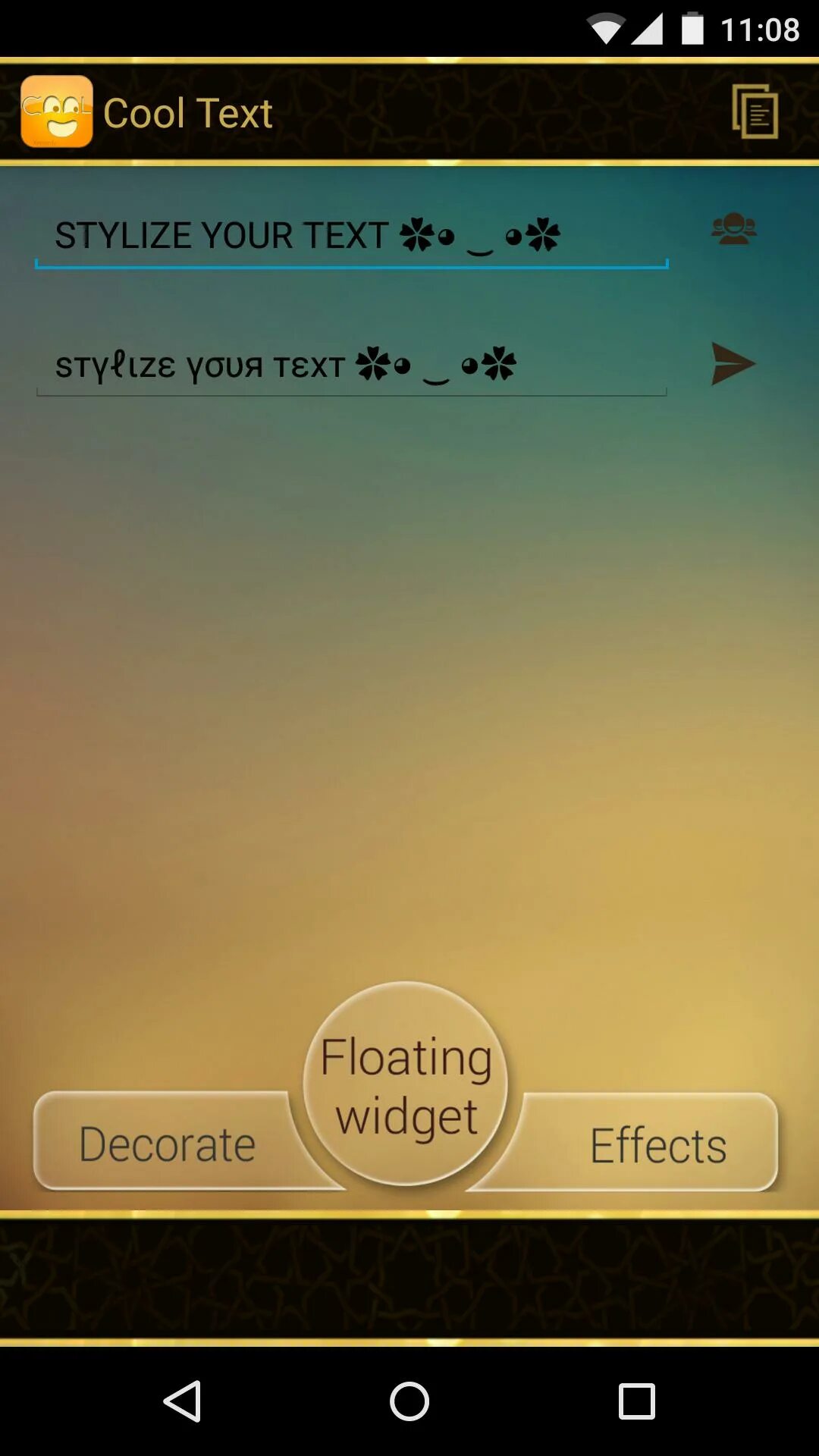Go back using the navigation bar
Image resolution: width=819 pixels, height=1456 pixels.
[x=183, y=1401]
